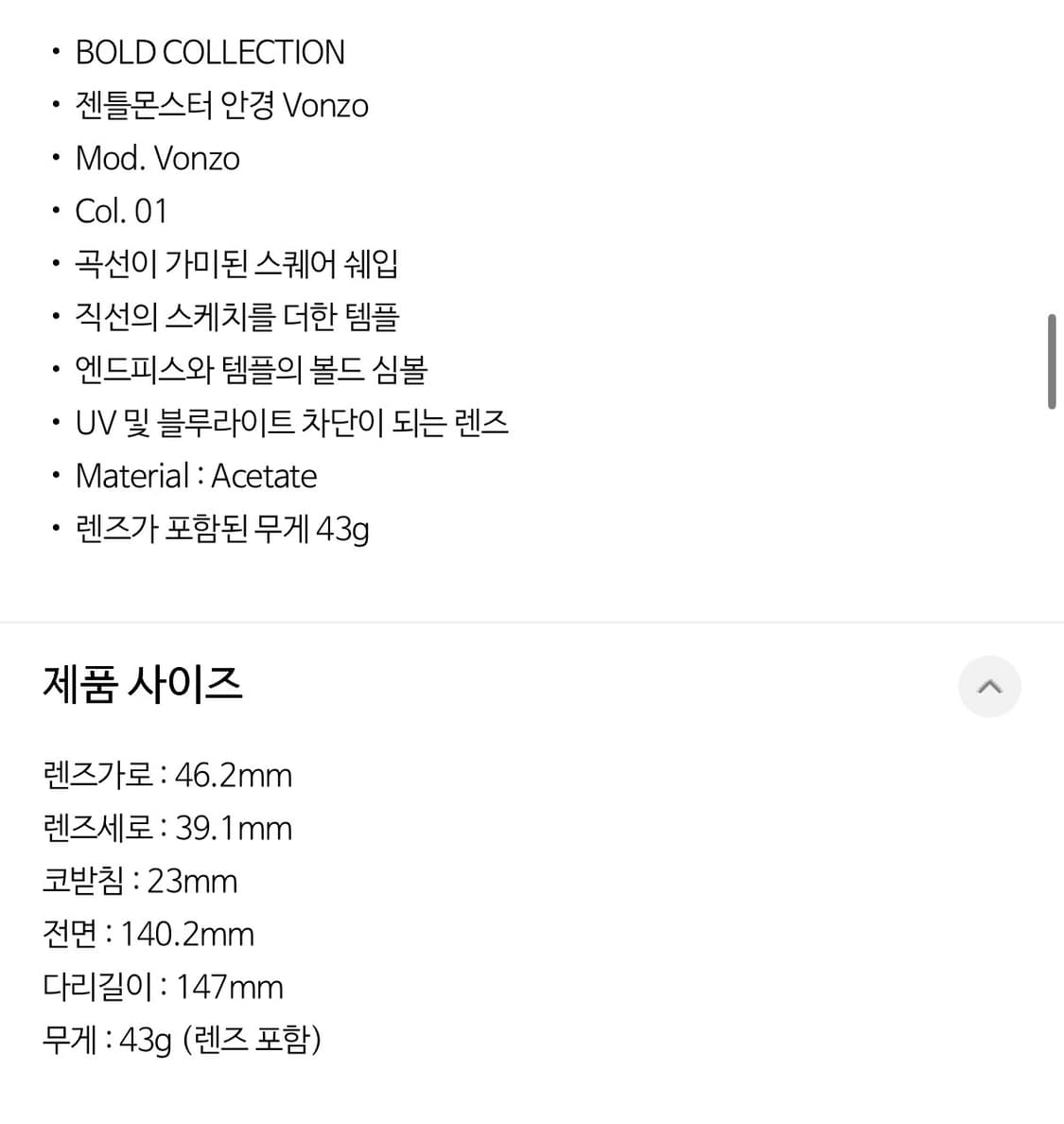Click the bullet beside BOLD COLLECTION
Screen dimensions: 1064x1124
pos(55,54)
